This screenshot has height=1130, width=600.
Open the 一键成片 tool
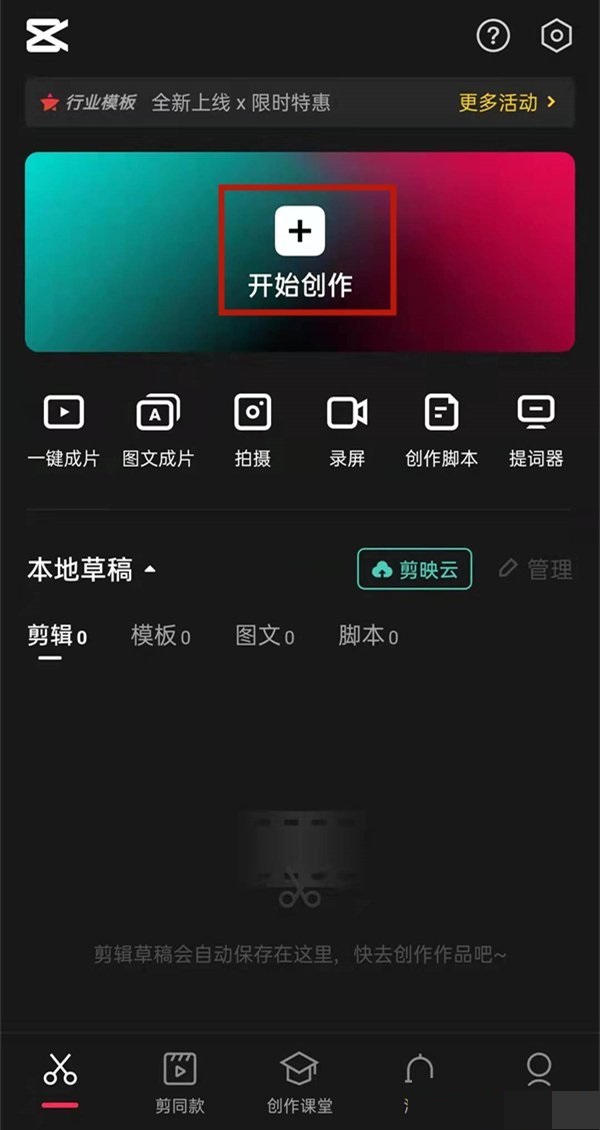[x=63, y=432]
